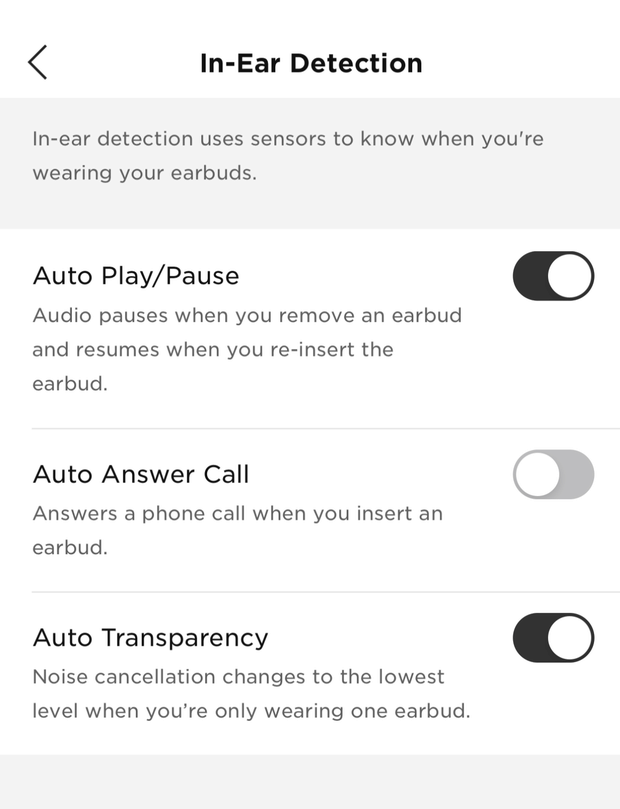Disable the Auto Transparency switch
The height and width of the screenshot is (809, 620).
point(553,638)
